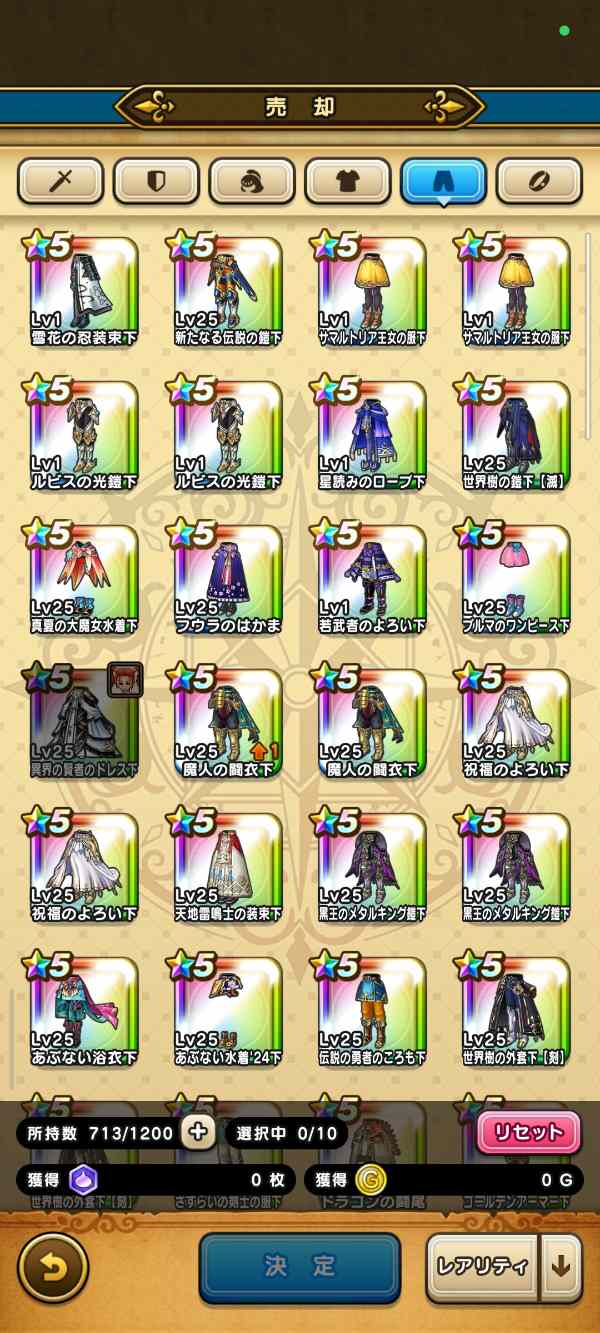The image size is (600, 1333).
Task: Switch to the upper body armor tab
Action: click(x=348, y=181)
